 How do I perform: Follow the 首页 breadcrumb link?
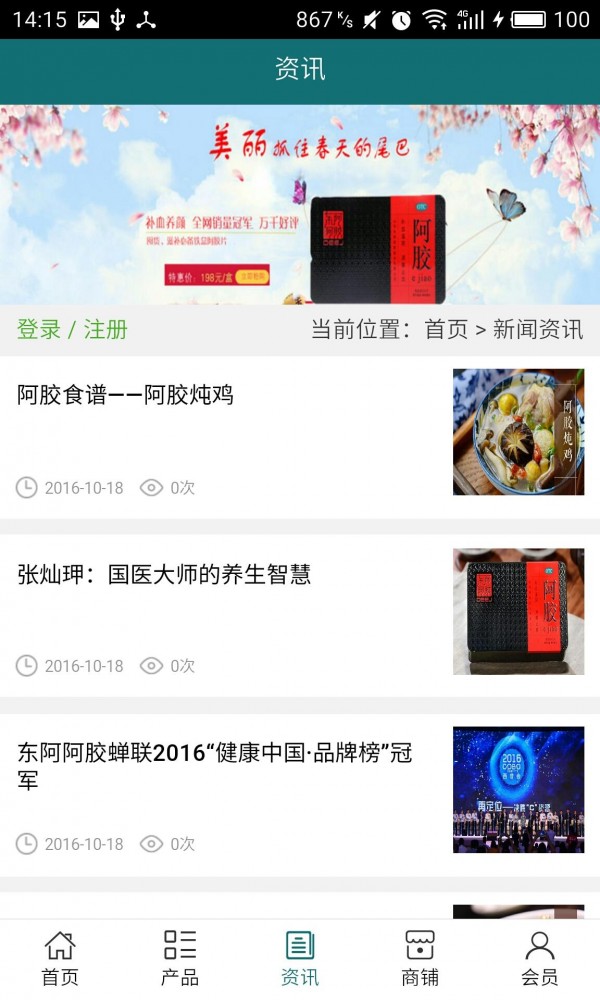446,329
